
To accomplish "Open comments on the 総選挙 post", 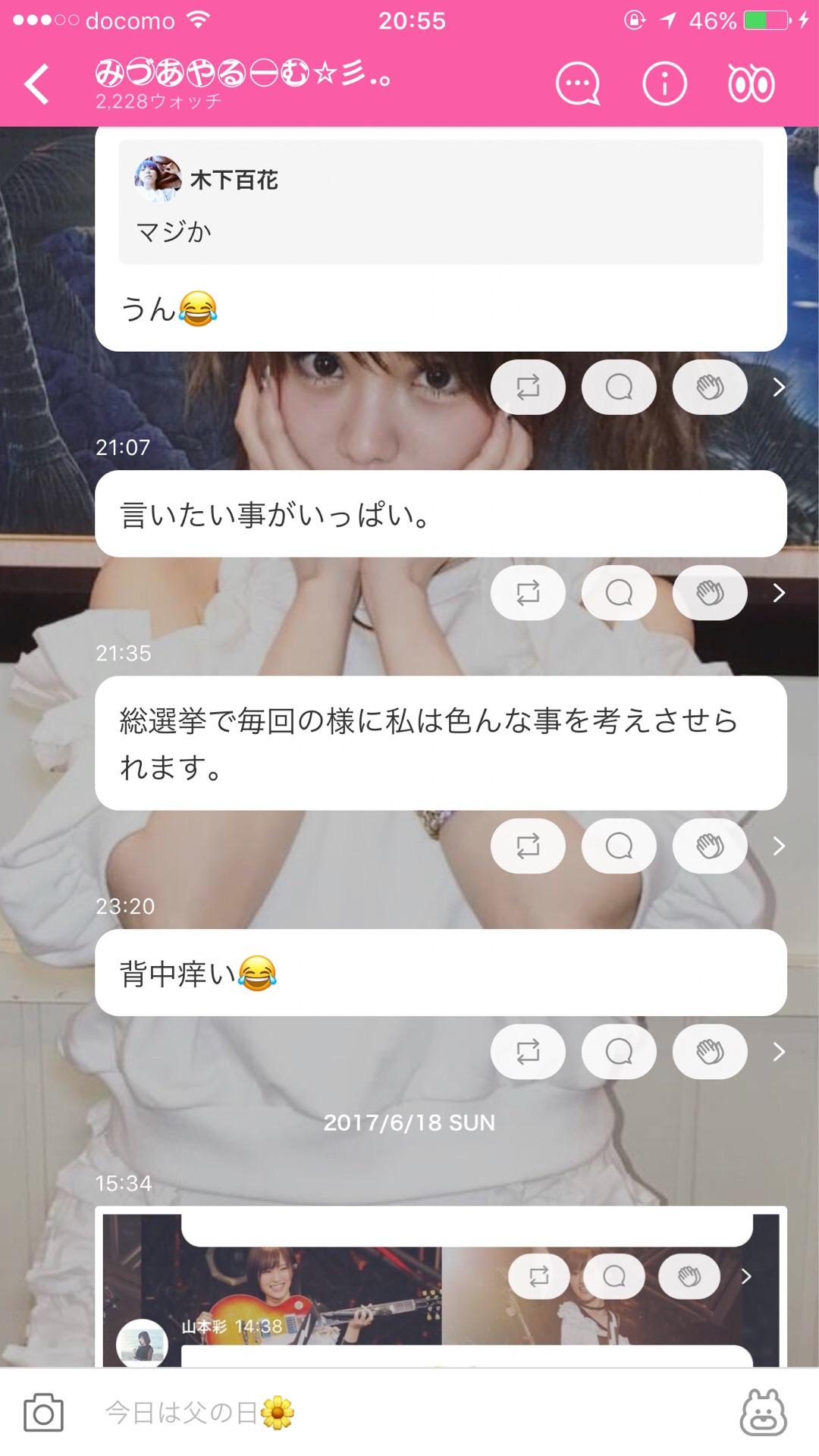I will pos(619,846).
